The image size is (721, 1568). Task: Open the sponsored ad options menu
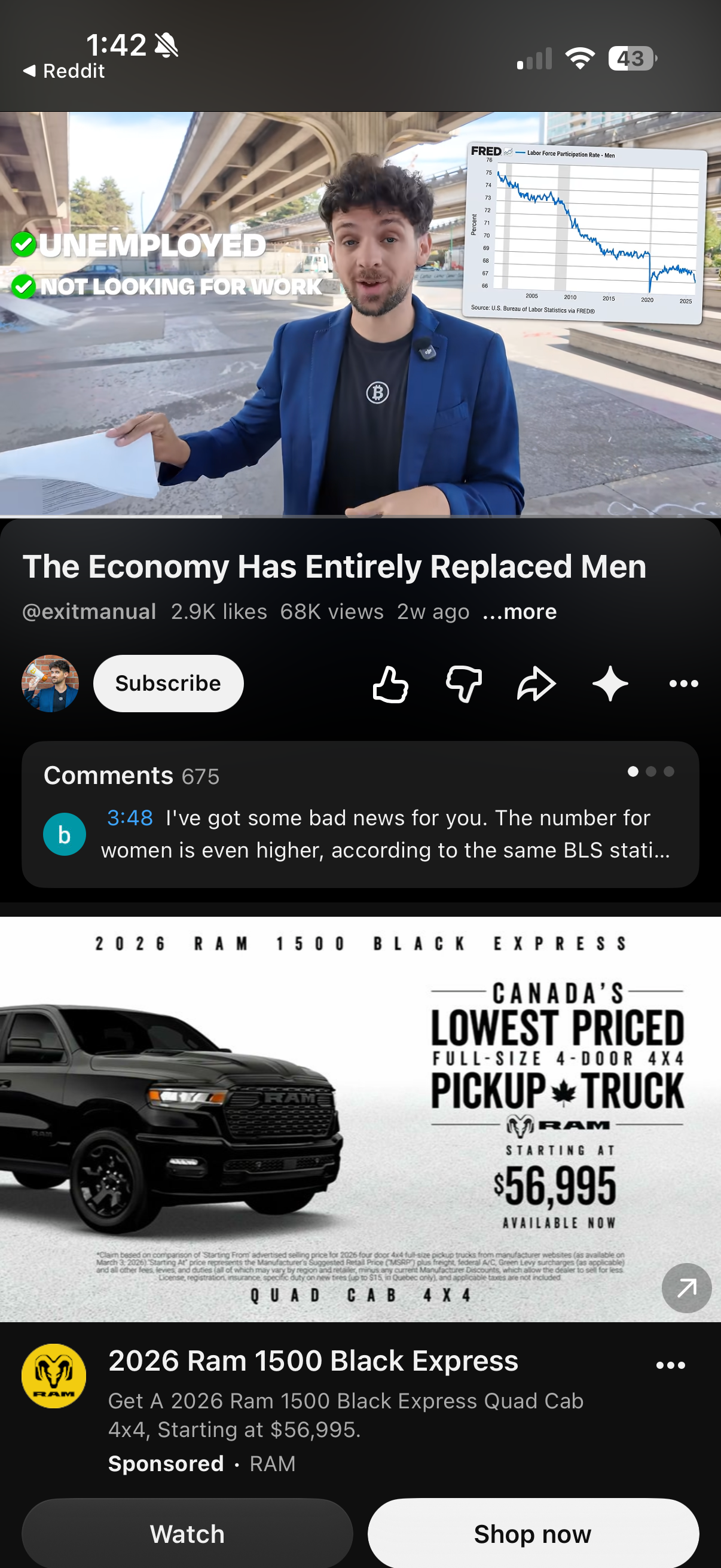[671, 1365]
